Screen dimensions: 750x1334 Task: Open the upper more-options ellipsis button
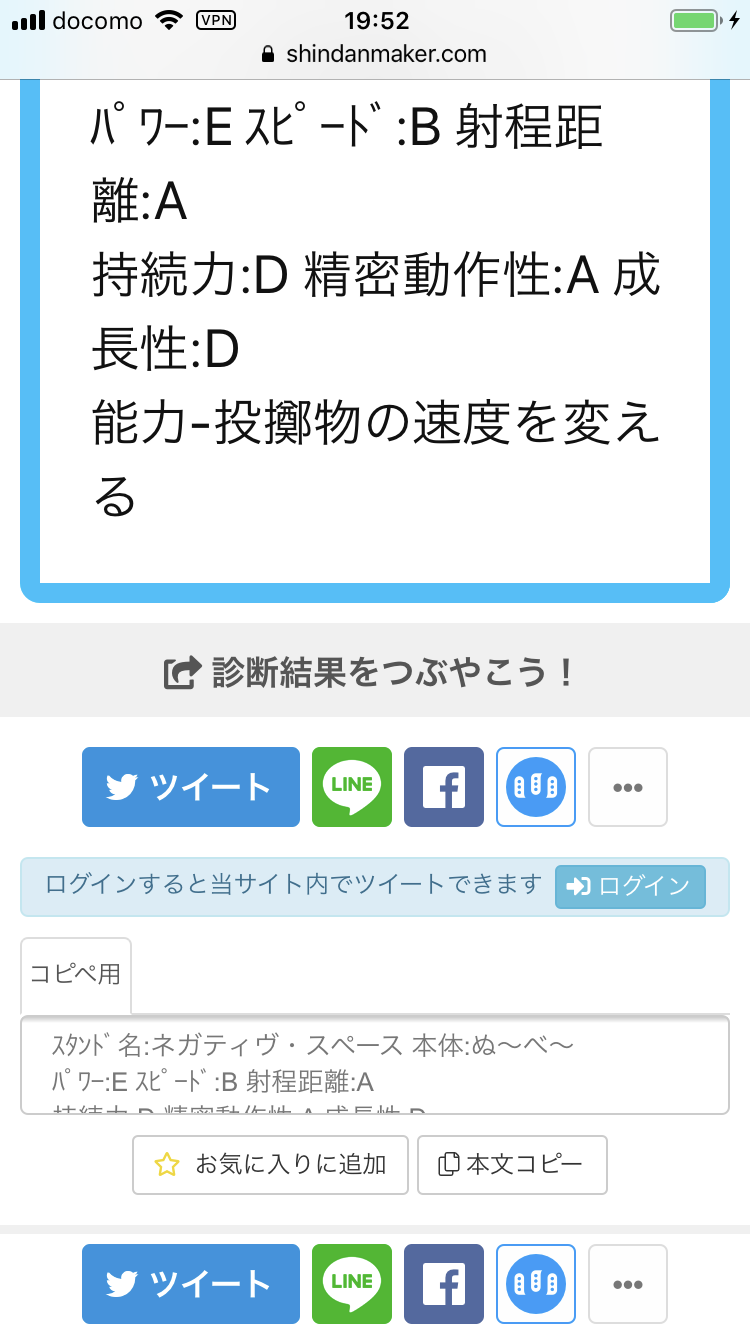pyautogui.click(x=628, y=787)
